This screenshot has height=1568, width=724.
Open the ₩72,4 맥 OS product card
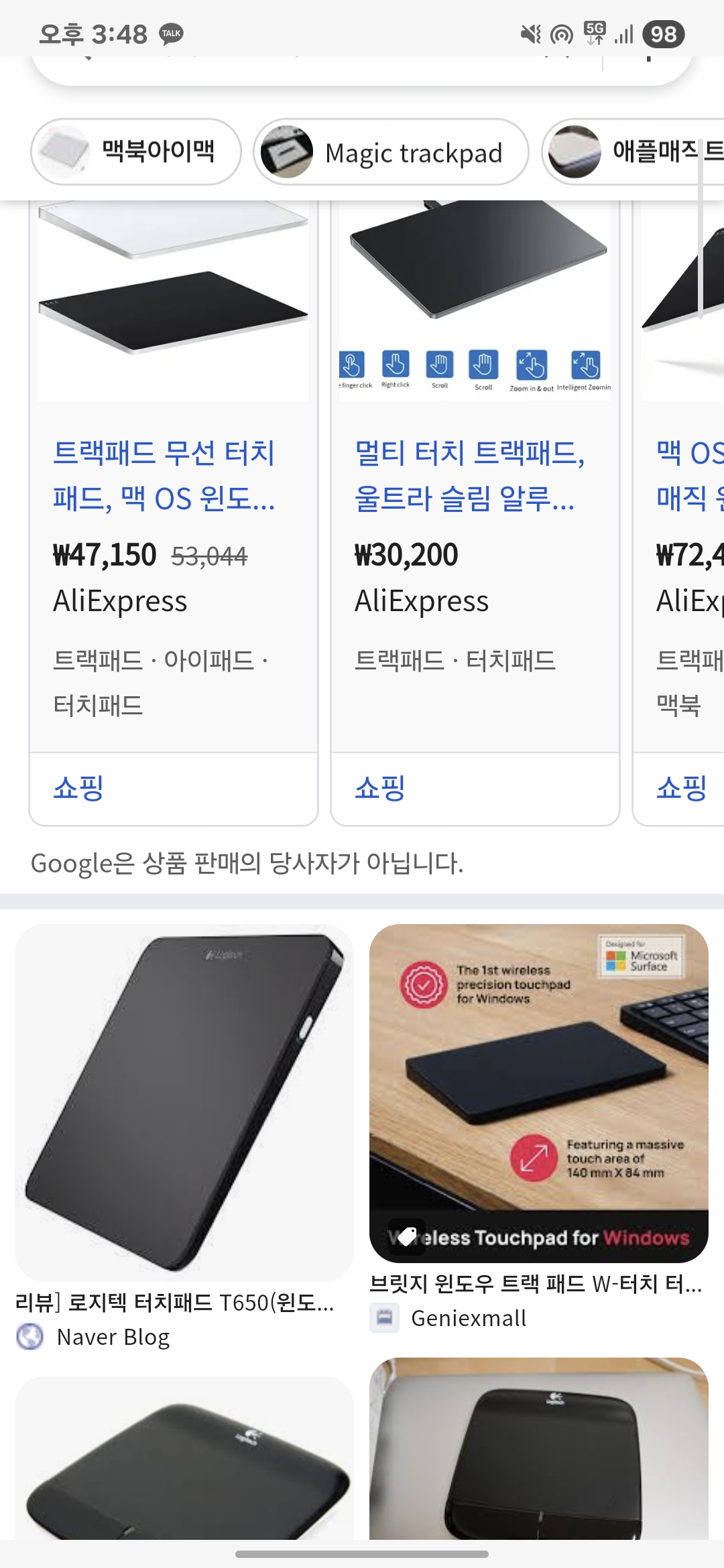(x=679, y=476)
